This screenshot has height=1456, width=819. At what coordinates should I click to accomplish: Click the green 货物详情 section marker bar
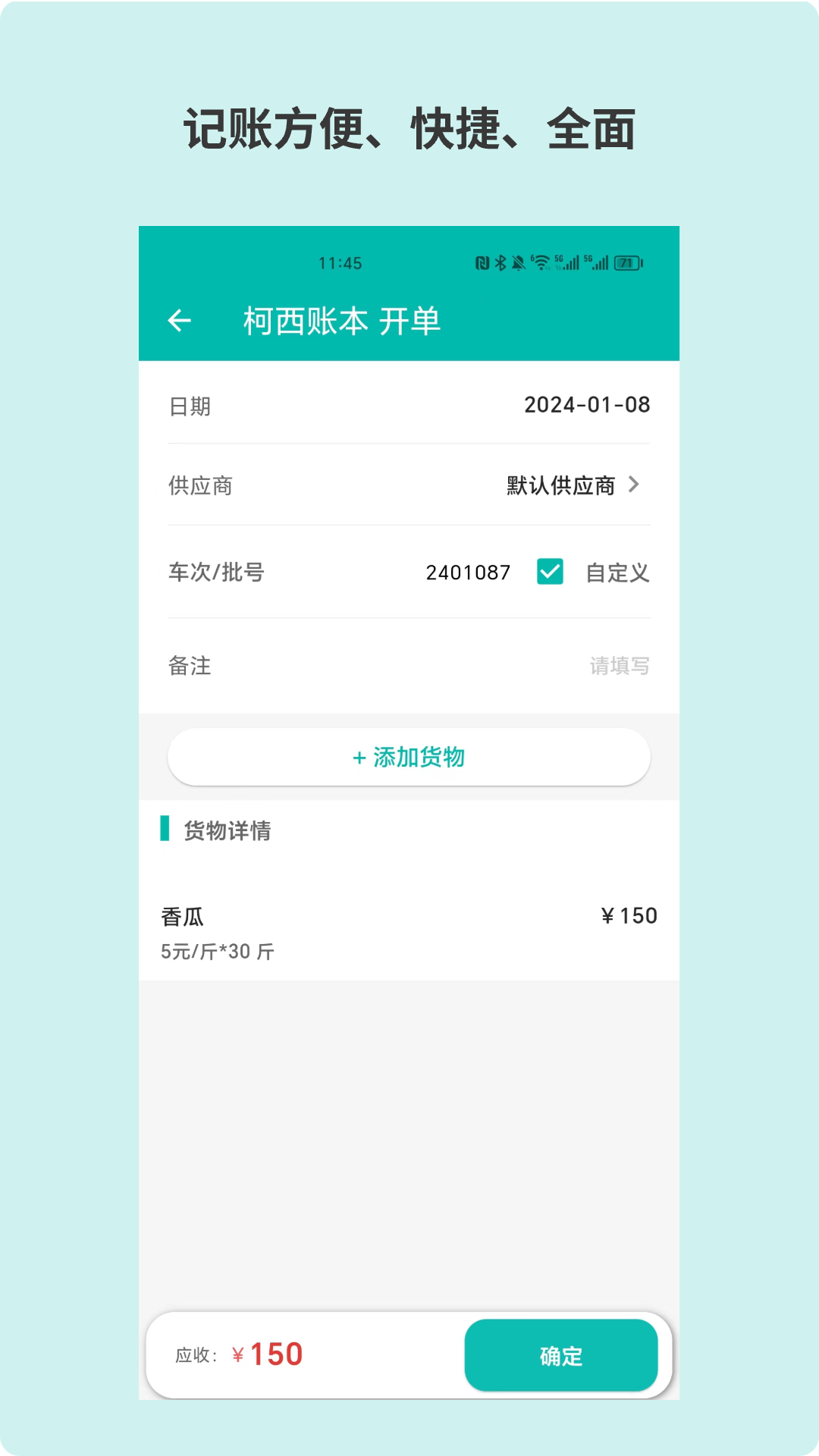[x=164, y=832]
